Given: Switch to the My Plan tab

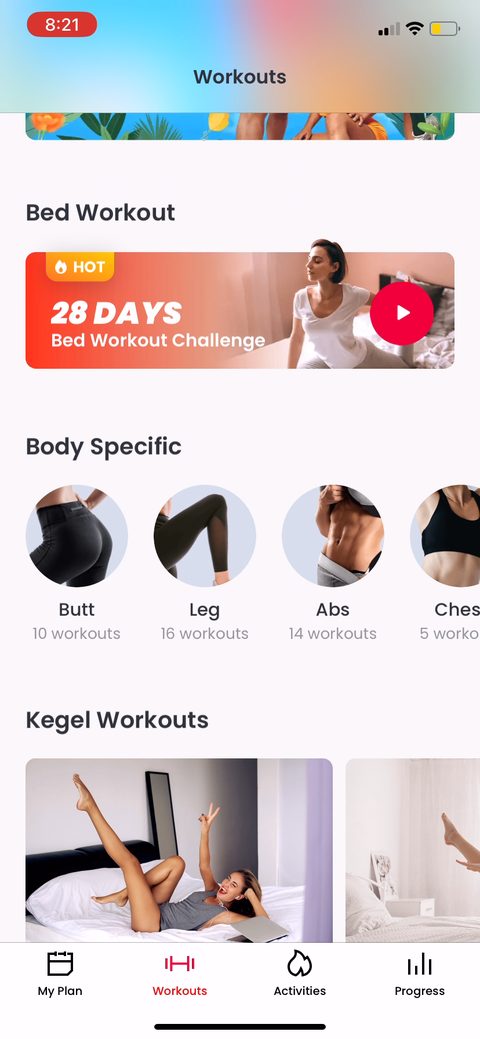Looking at the screenshot, I should 60,974.
